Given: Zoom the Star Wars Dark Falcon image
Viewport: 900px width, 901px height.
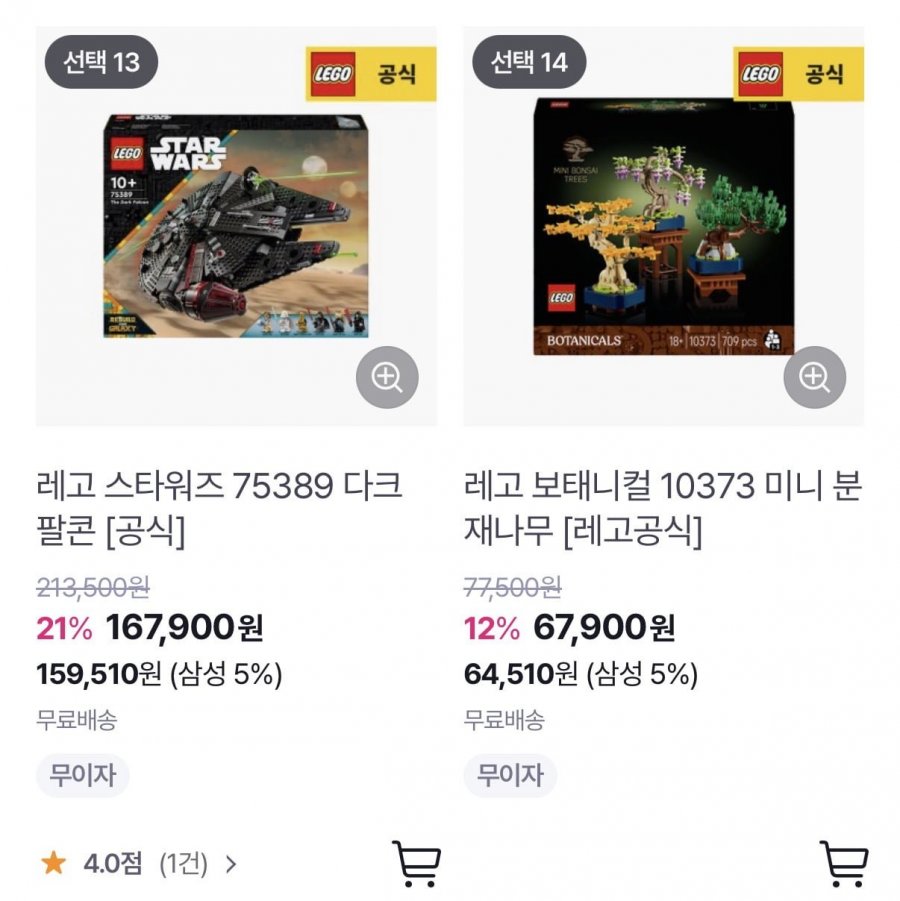Looking at the screenshot, I should coord(387,377).
